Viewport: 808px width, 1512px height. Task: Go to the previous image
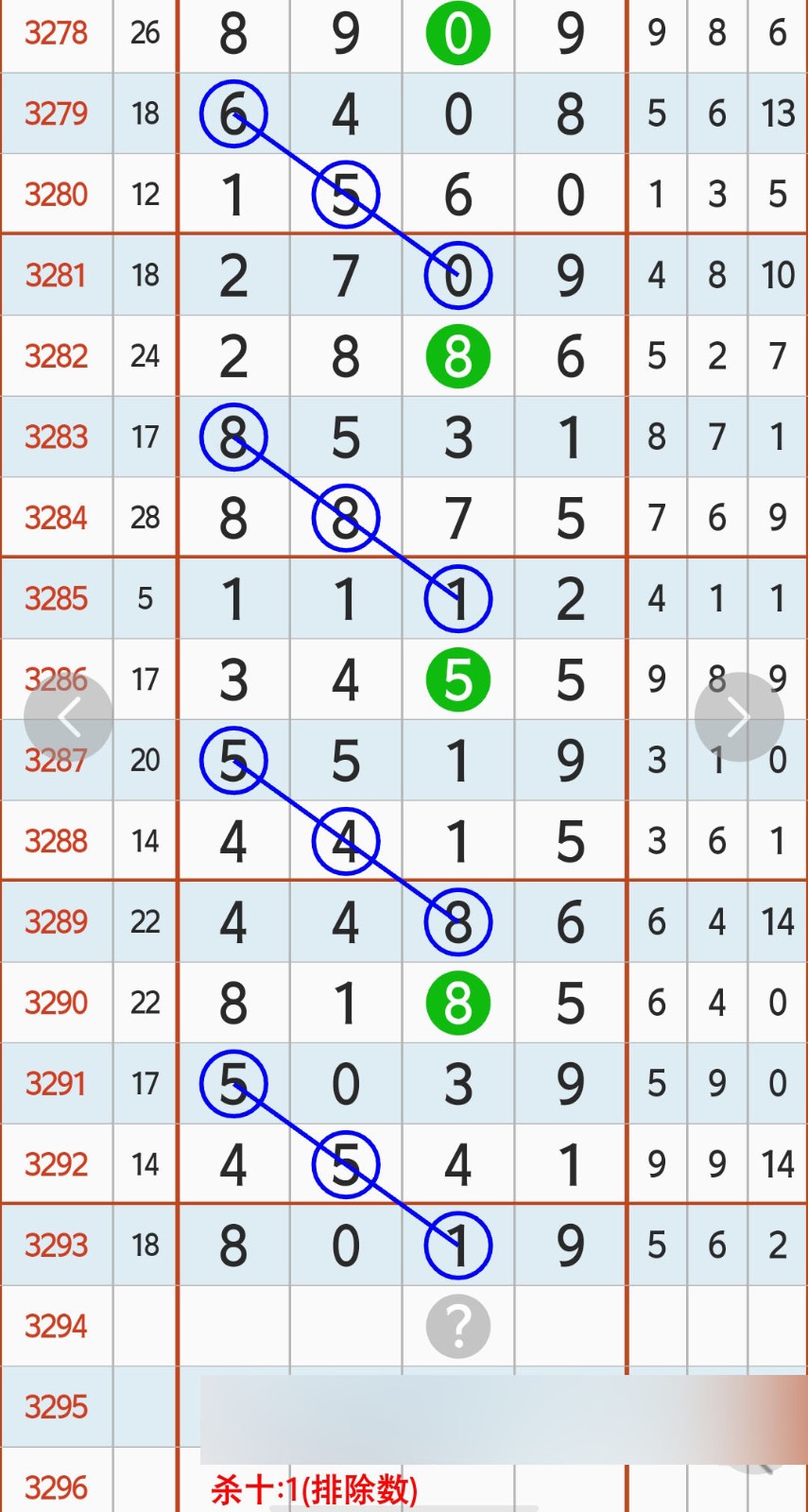(68, 717)
